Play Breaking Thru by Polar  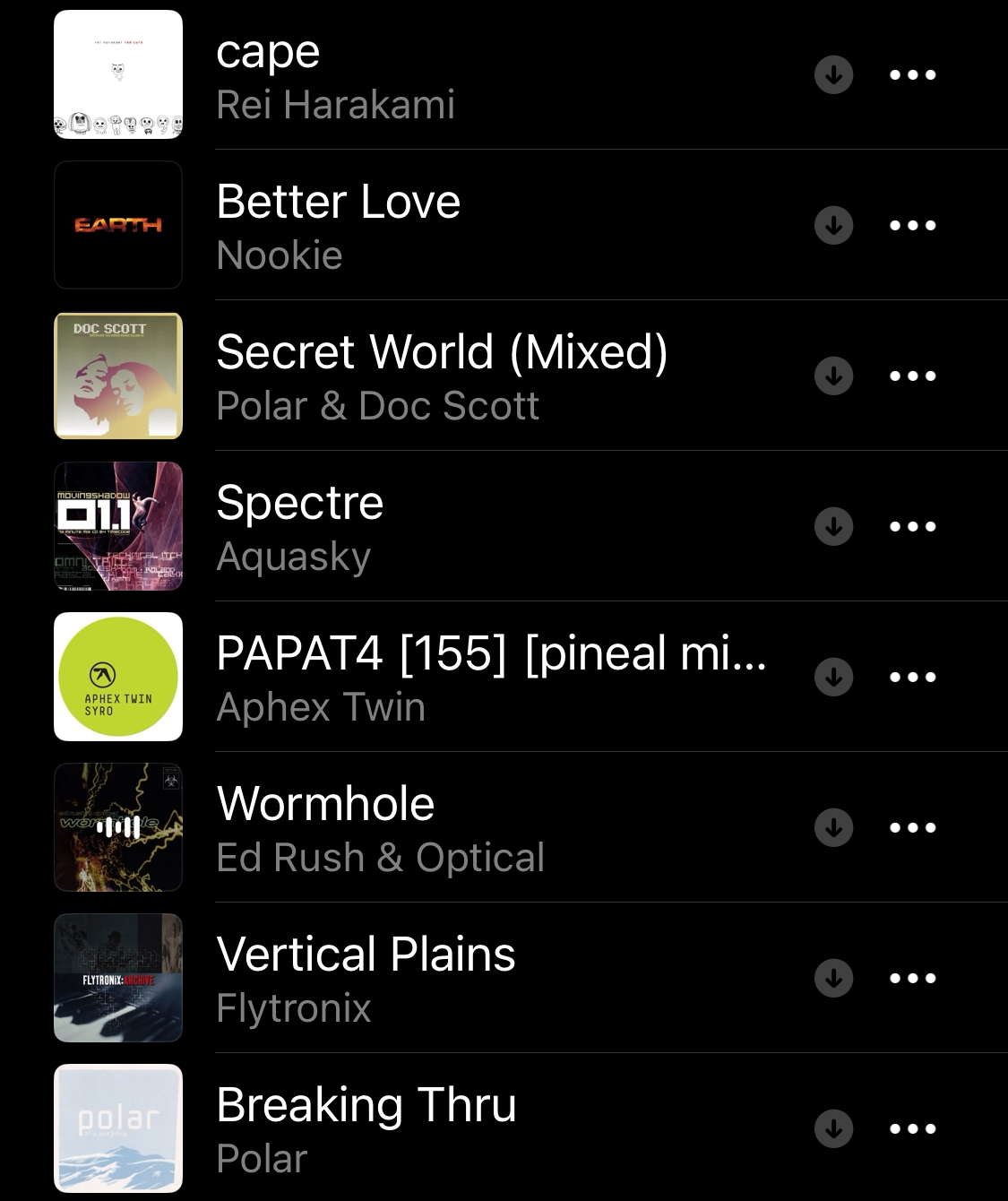(403, 1129)
